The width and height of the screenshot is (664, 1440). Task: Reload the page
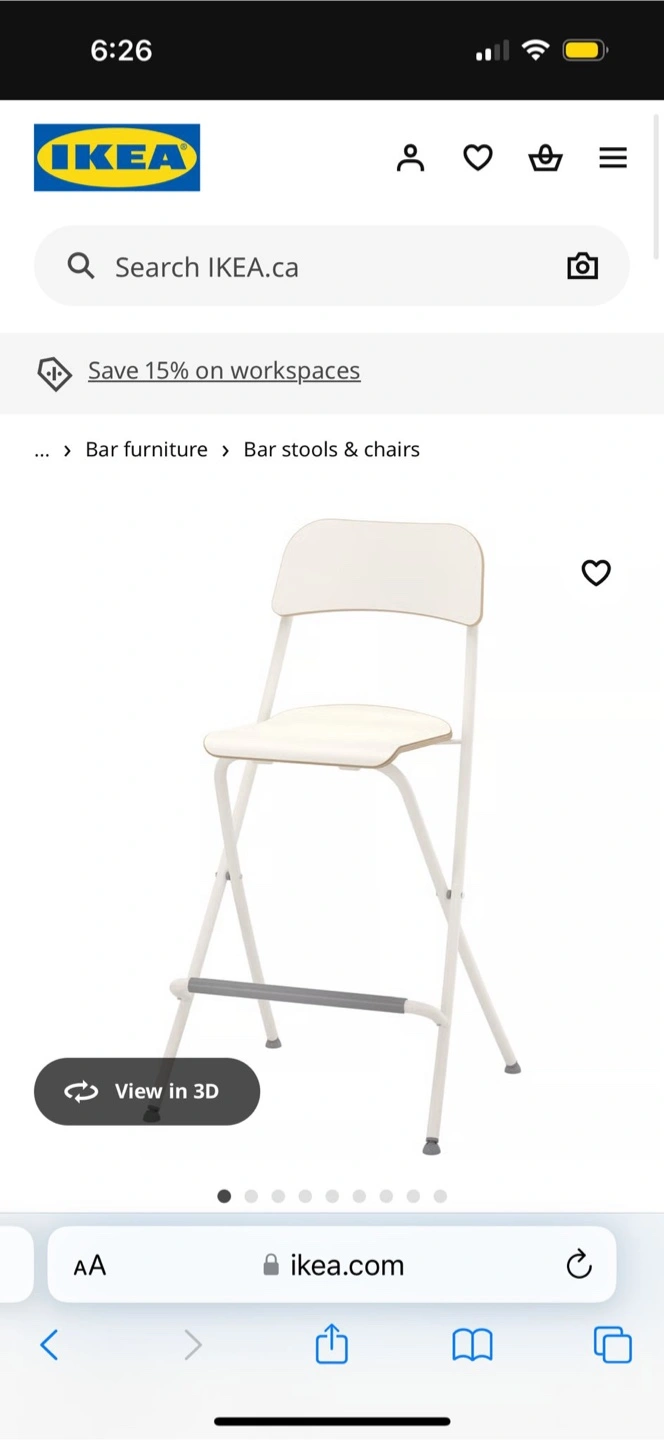coord(579,1266)
